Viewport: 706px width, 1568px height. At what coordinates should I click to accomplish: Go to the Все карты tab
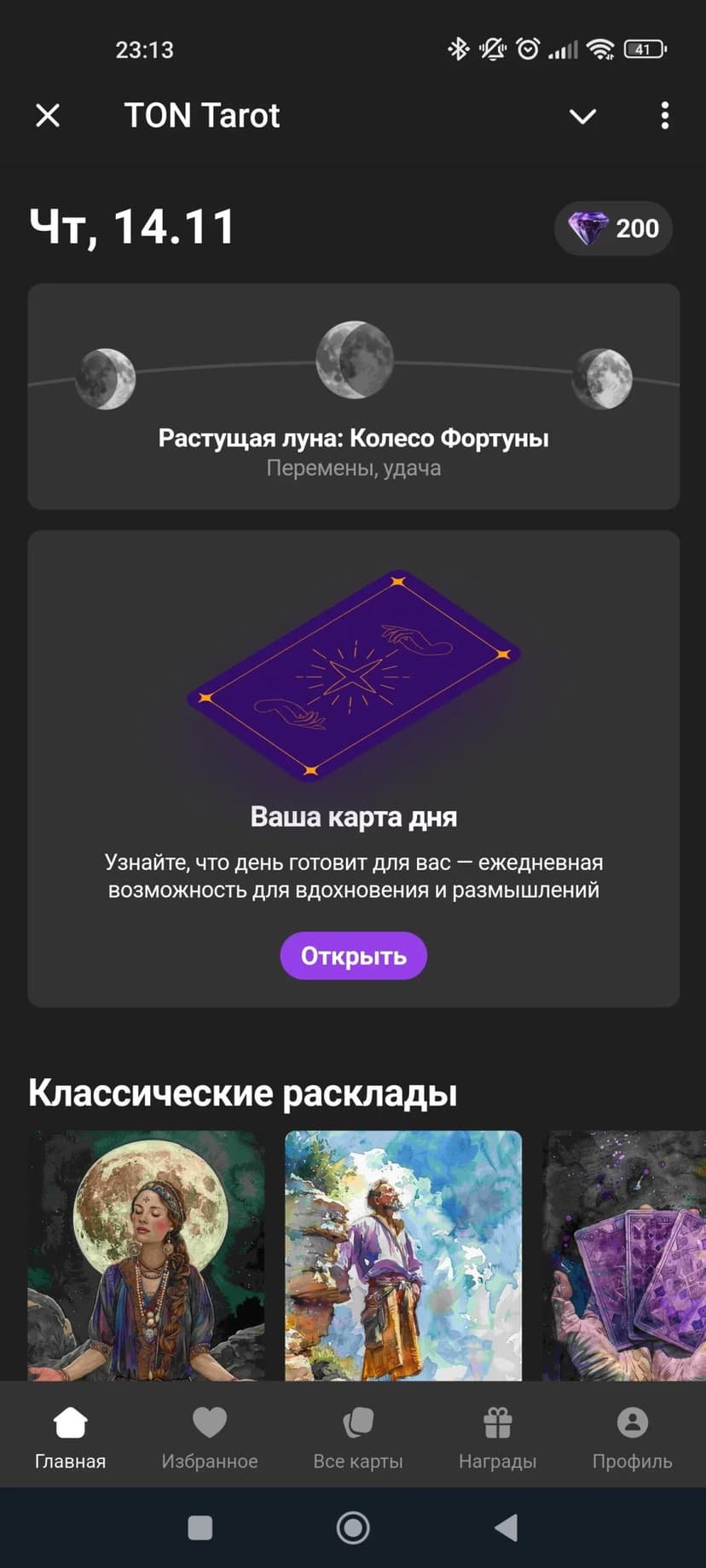click(357, 1437)
